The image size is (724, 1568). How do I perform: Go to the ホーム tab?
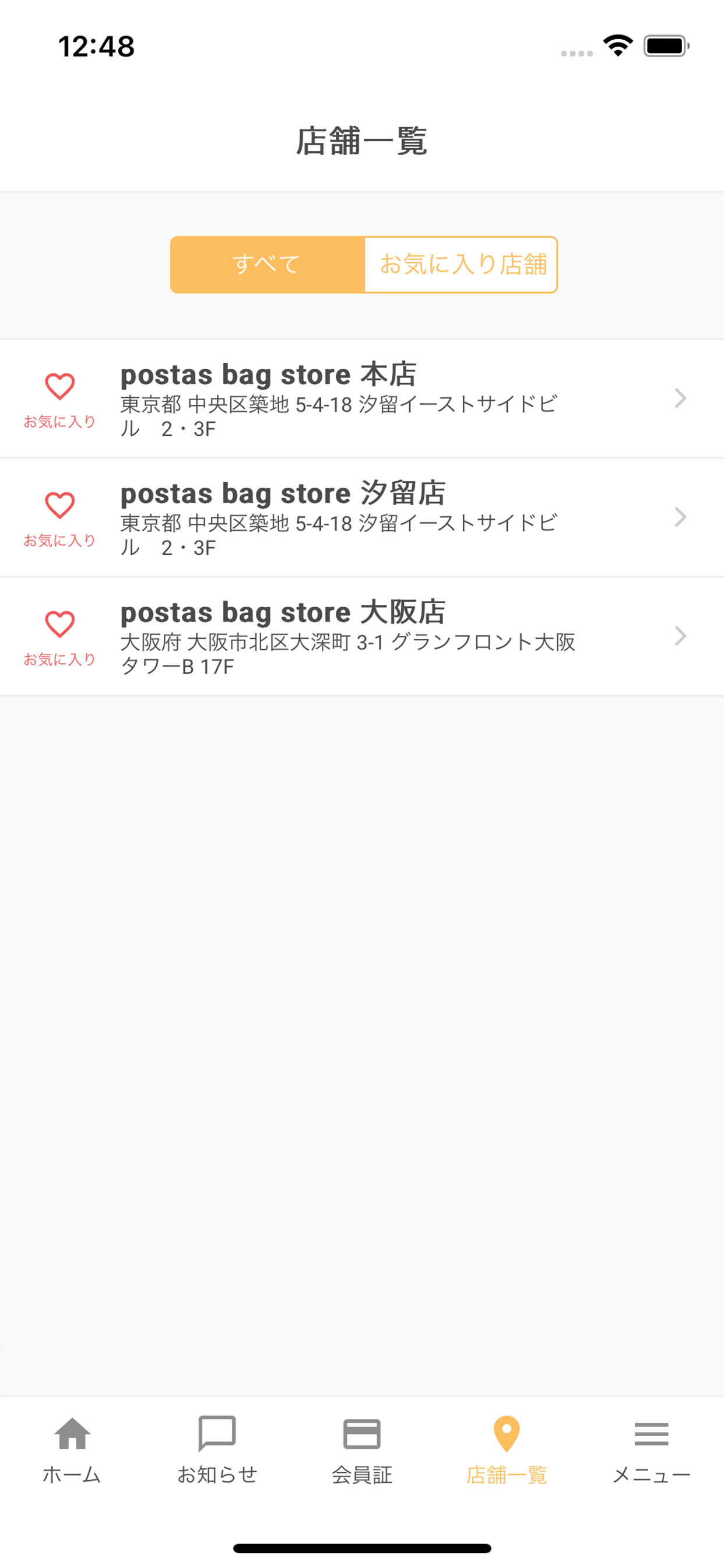point(72,1451)
